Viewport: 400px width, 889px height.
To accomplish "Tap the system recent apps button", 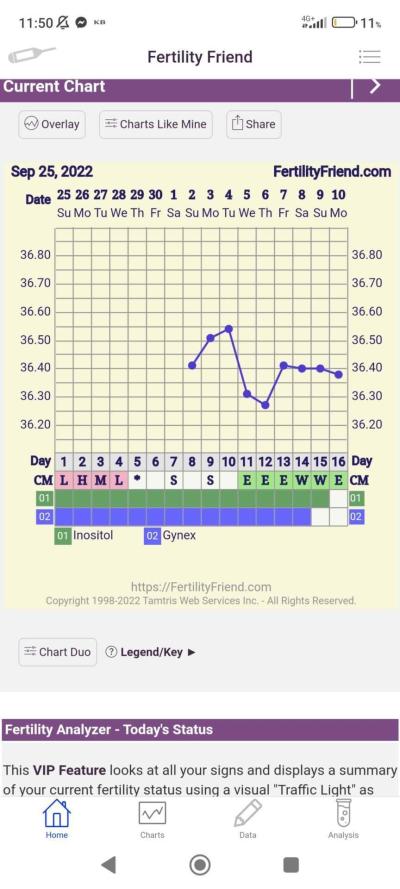I will [x=291, y=865].
